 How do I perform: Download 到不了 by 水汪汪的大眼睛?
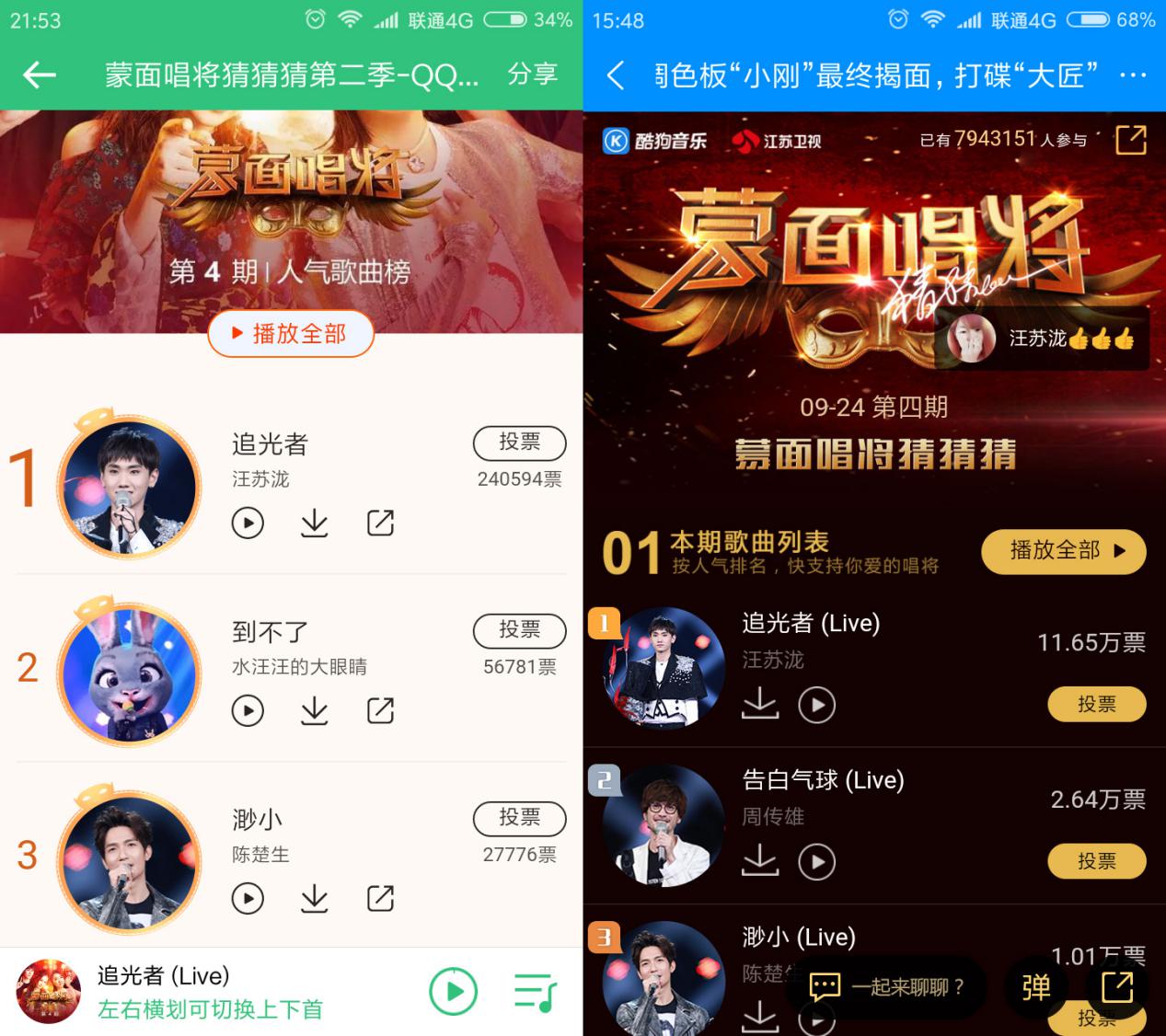[x=315, y=710]
